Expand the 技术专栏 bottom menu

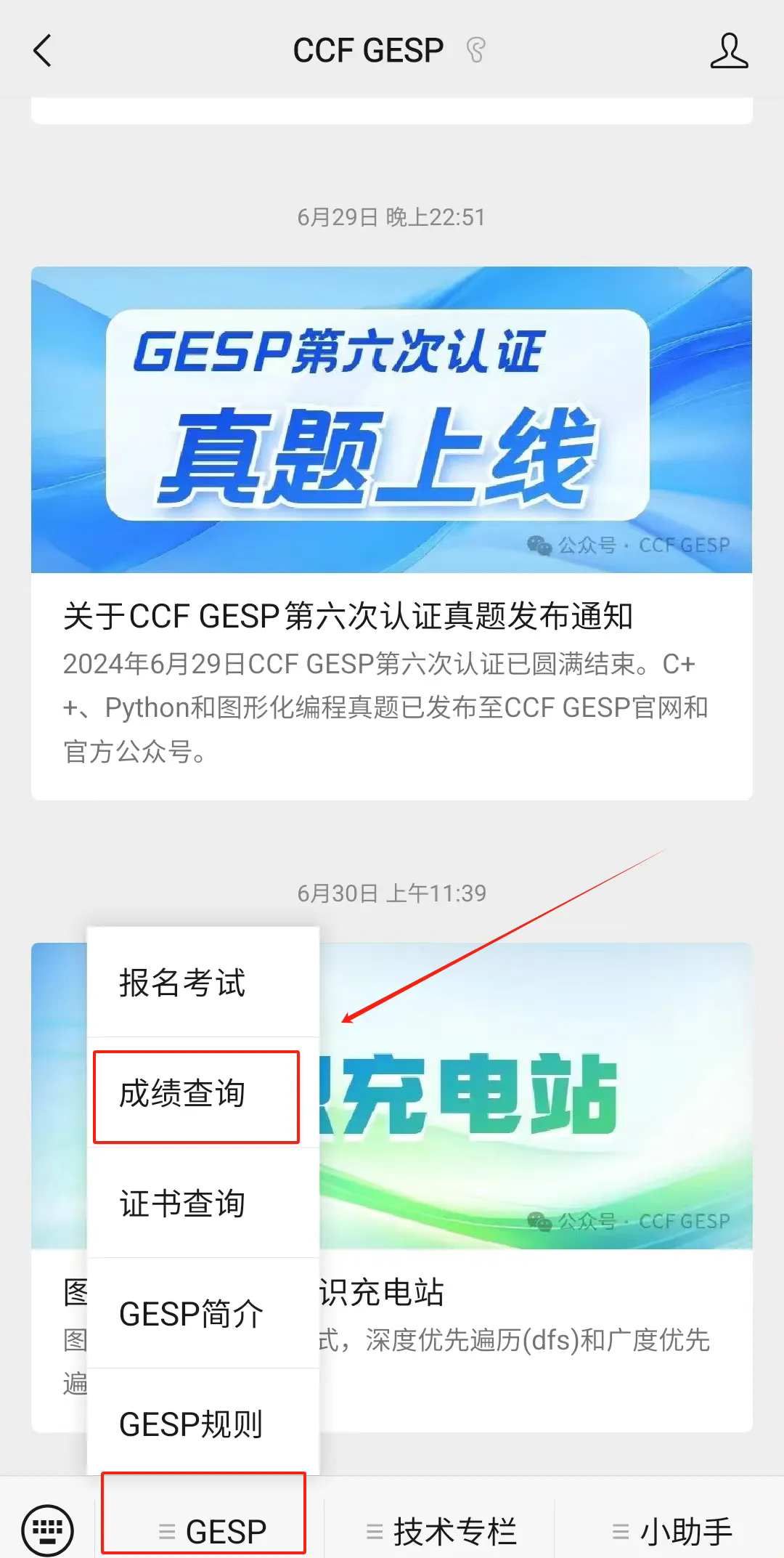441,1531
